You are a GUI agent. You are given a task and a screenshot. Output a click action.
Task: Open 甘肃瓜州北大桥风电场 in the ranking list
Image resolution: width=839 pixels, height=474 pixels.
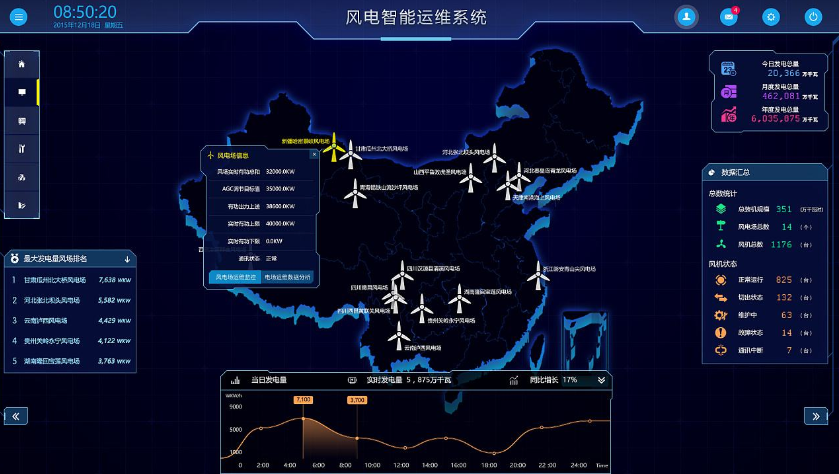tap(68, 280)
